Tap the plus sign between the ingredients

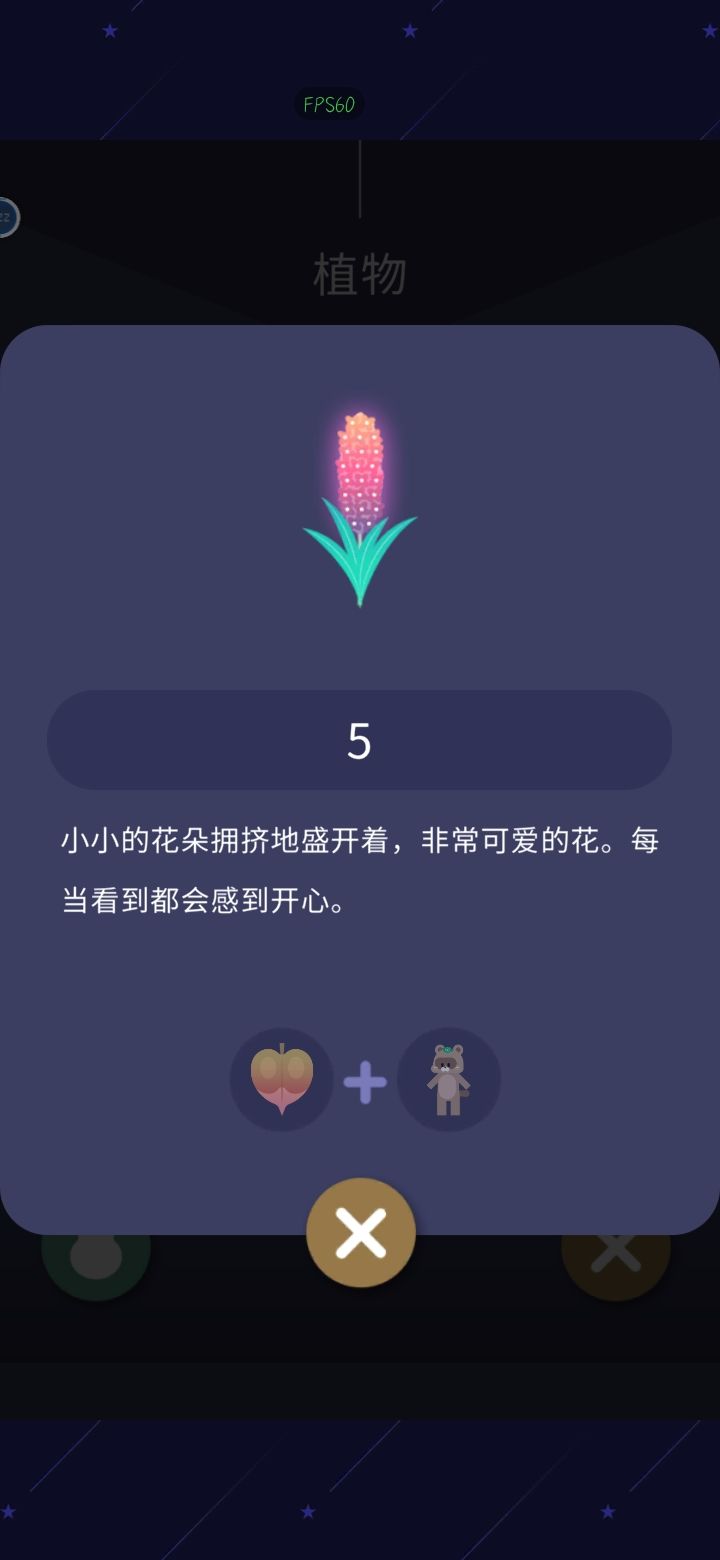[365, 1080]
